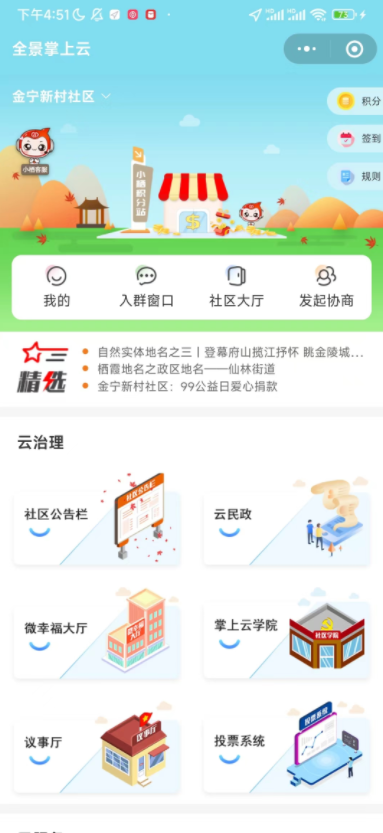
Task: Open 我的 profile section
Action: (56, 287)
